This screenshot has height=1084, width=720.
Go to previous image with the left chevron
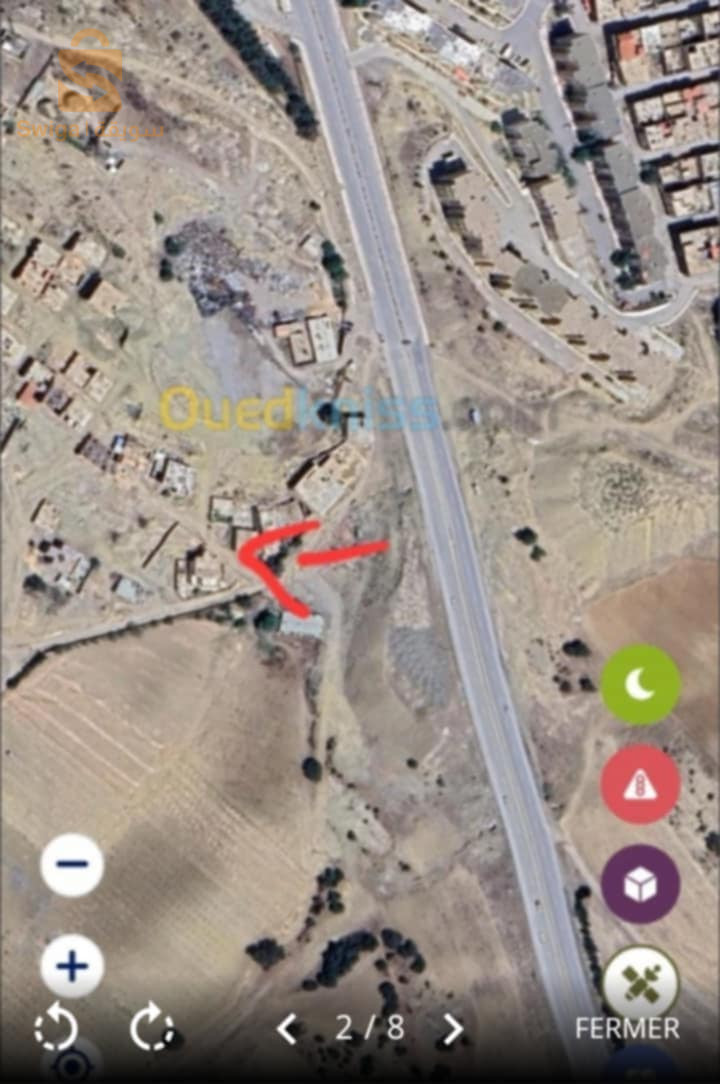287,1028
